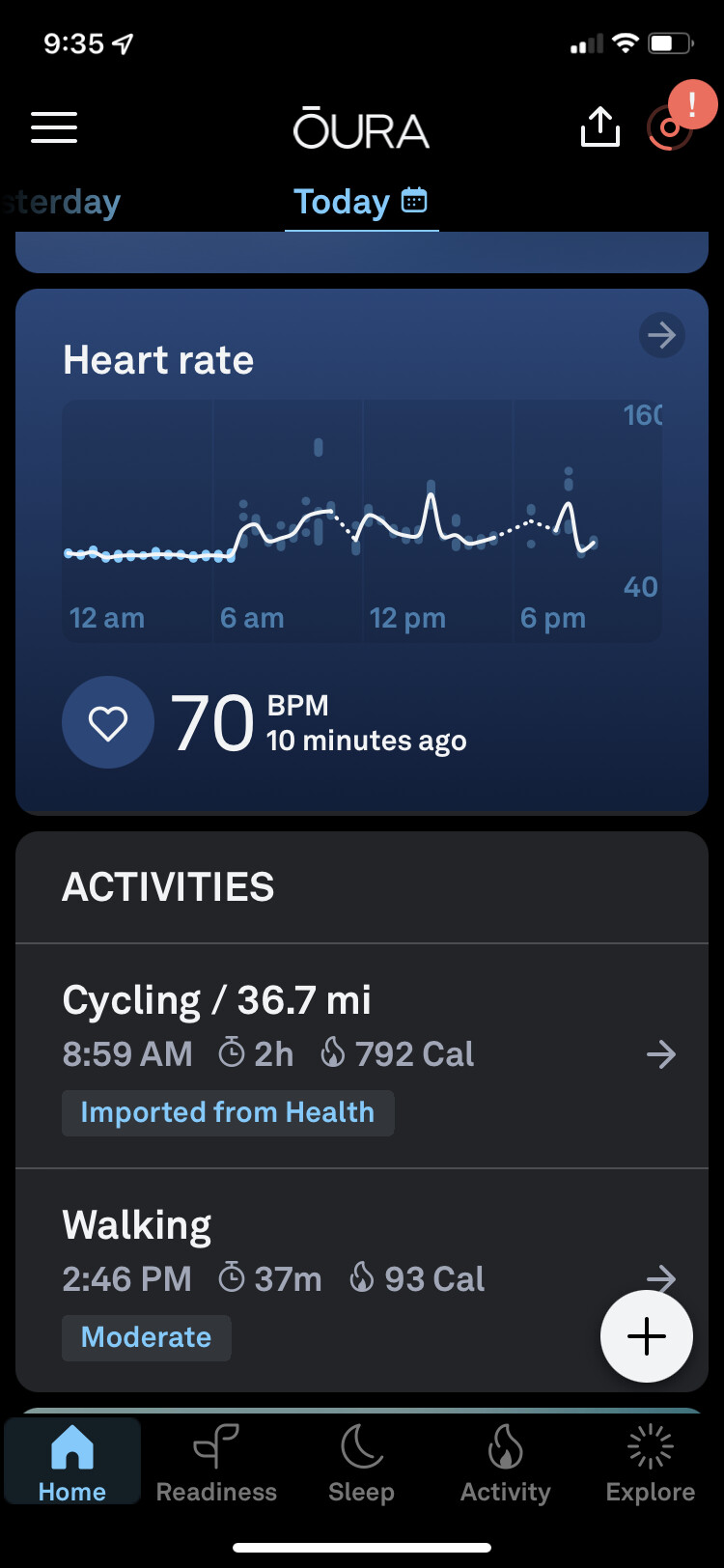Open the Cycling 36.7 mi activity
This screenshot has height=1568, width=724.
[362, 1055]
